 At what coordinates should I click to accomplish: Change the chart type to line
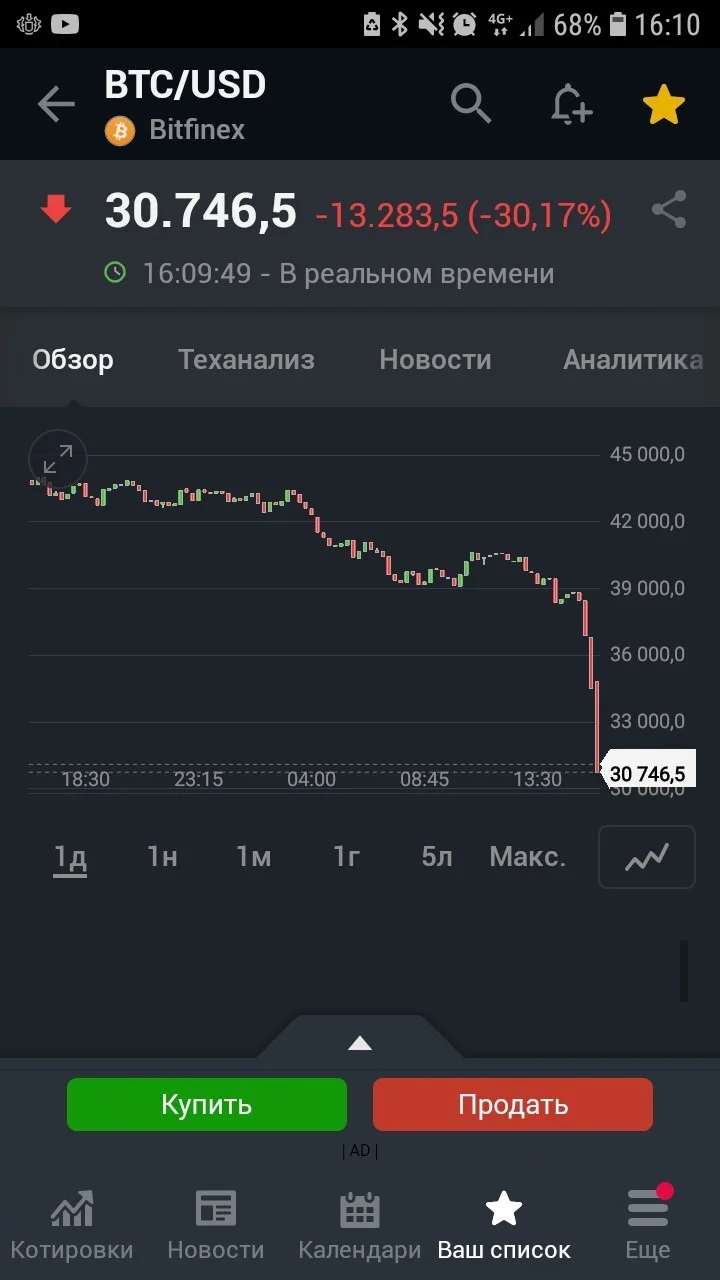click(647, 857)
